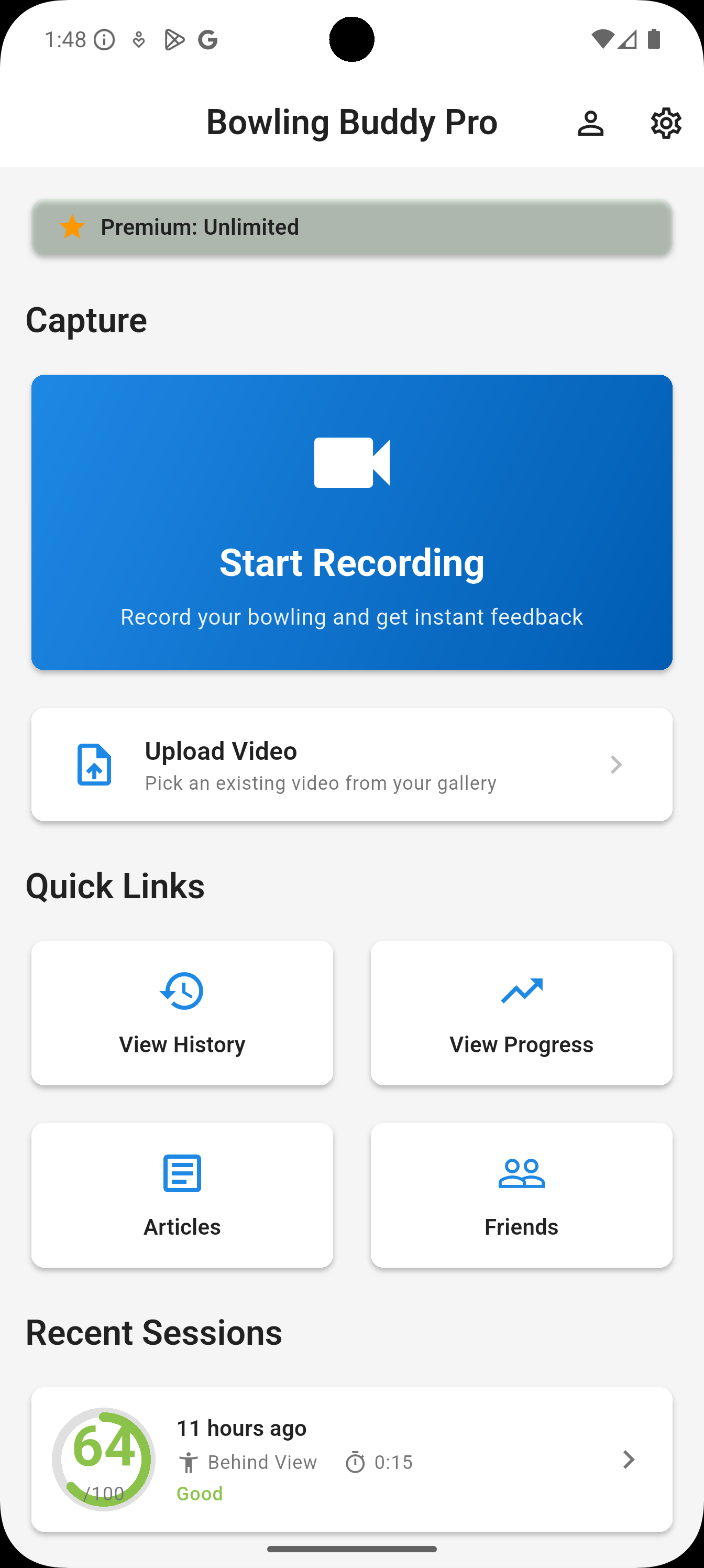
Task: Click the Behind View person icon
Action: click(189, 1462)
